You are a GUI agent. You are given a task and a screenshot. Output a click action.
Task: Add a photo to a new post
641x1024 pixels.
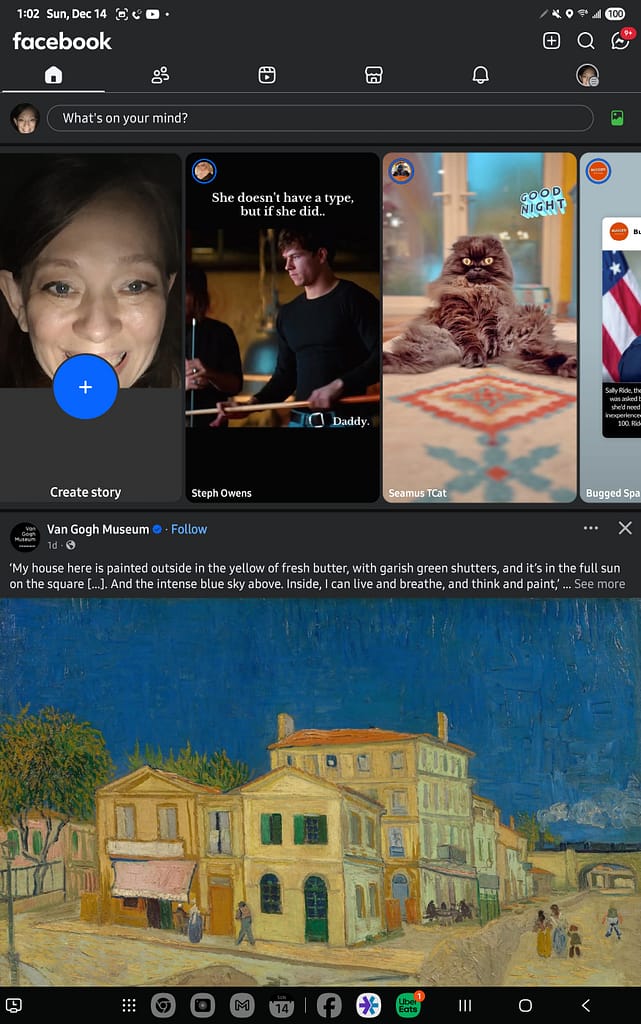point(617,118)
